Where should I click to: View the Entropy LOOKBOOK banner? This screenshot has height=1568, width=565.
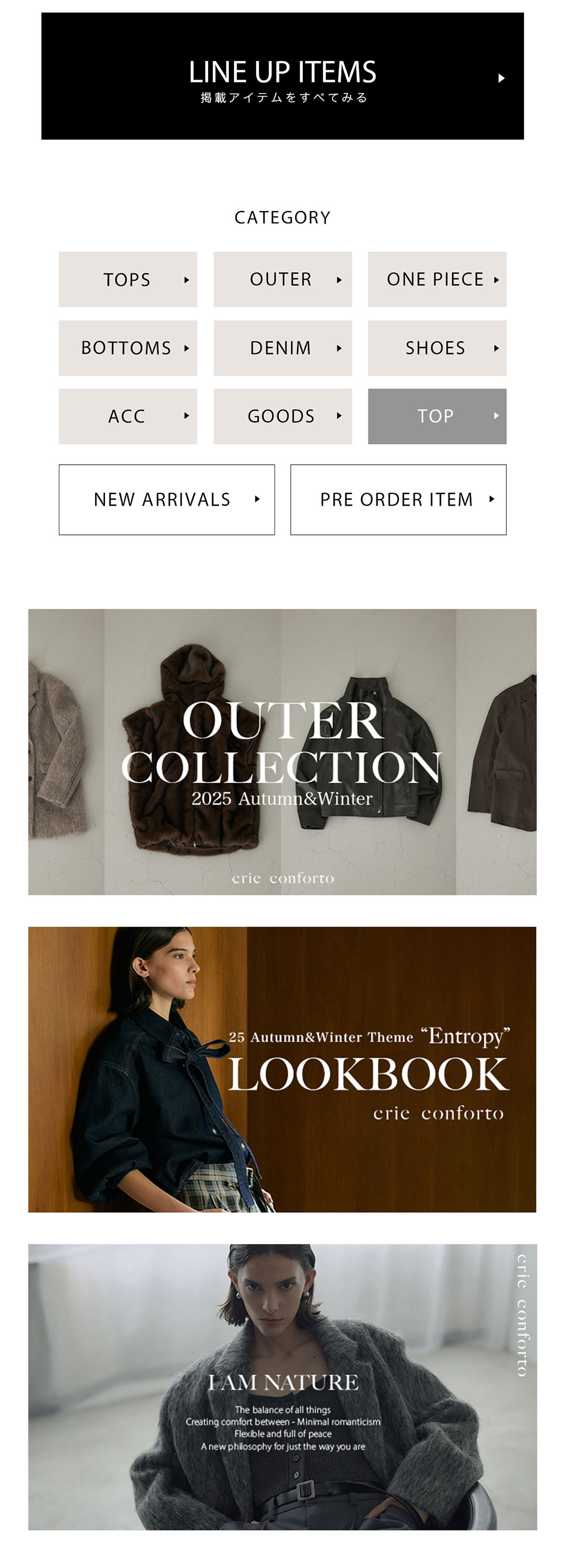click(x=282, y=1069)
